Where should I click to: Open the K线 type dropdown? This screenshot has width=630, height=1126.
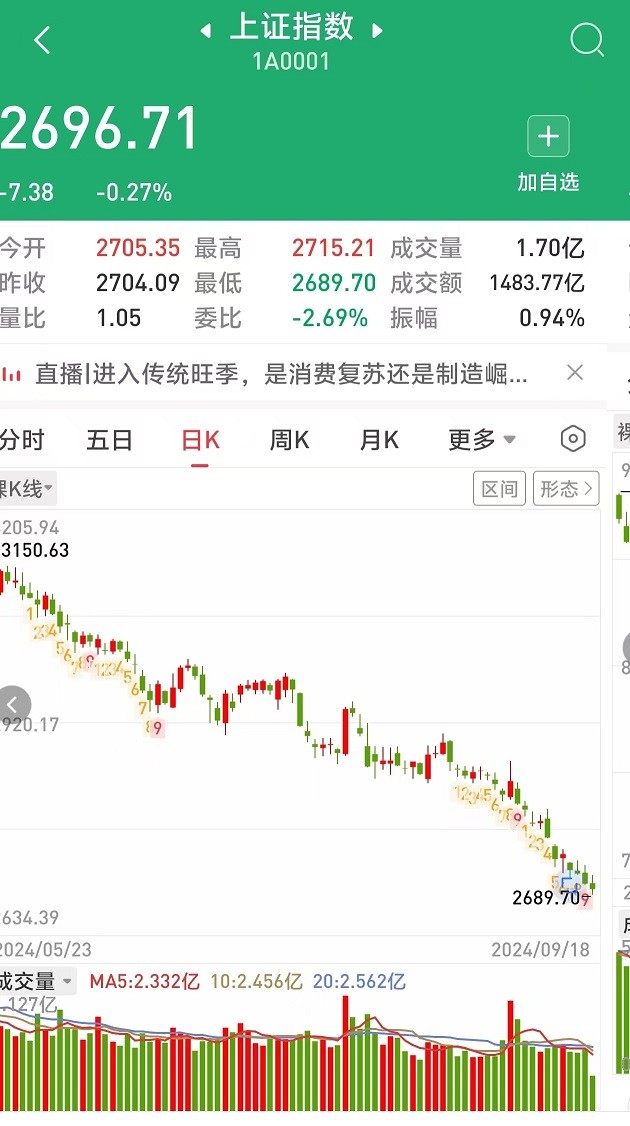[27, 489]
